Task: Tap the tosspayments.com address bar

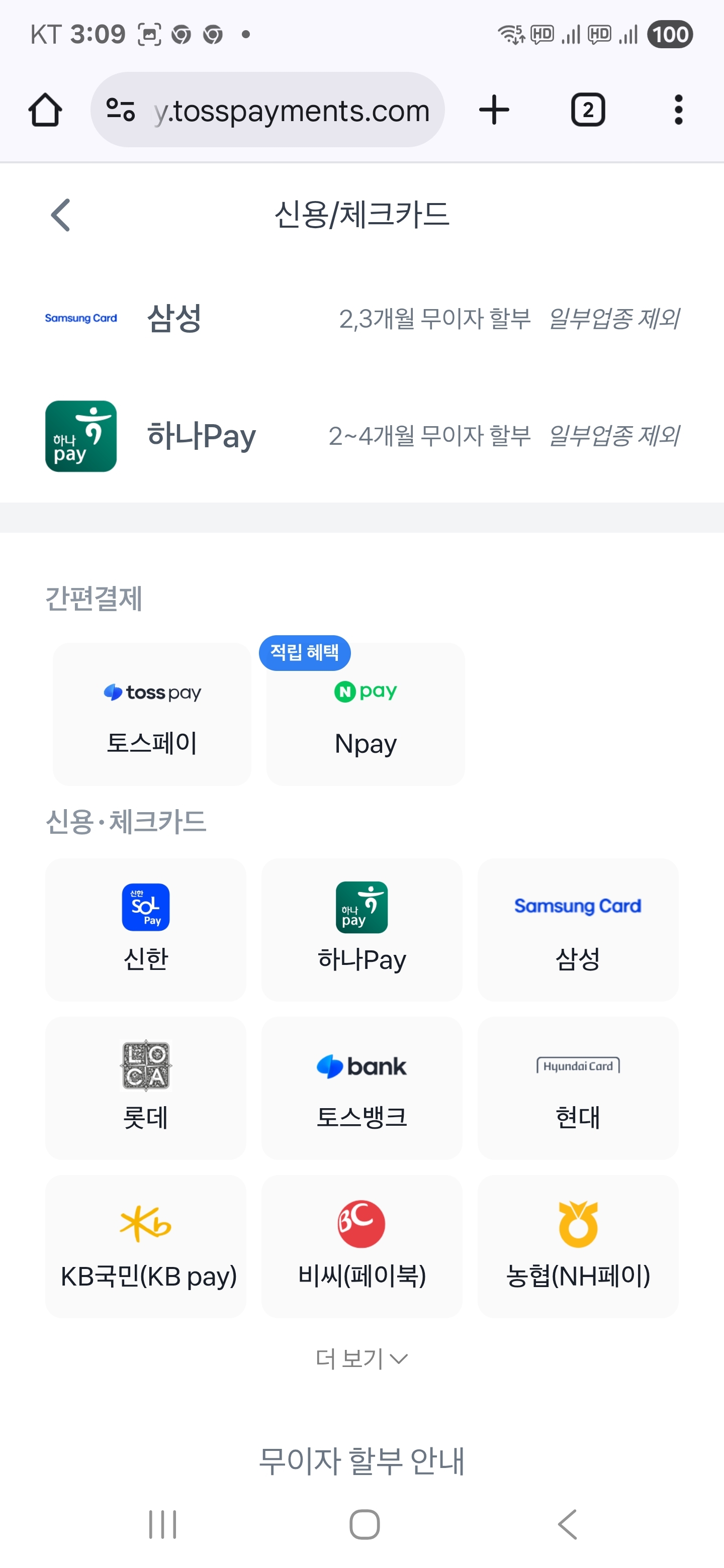Action: click(268, 110)
